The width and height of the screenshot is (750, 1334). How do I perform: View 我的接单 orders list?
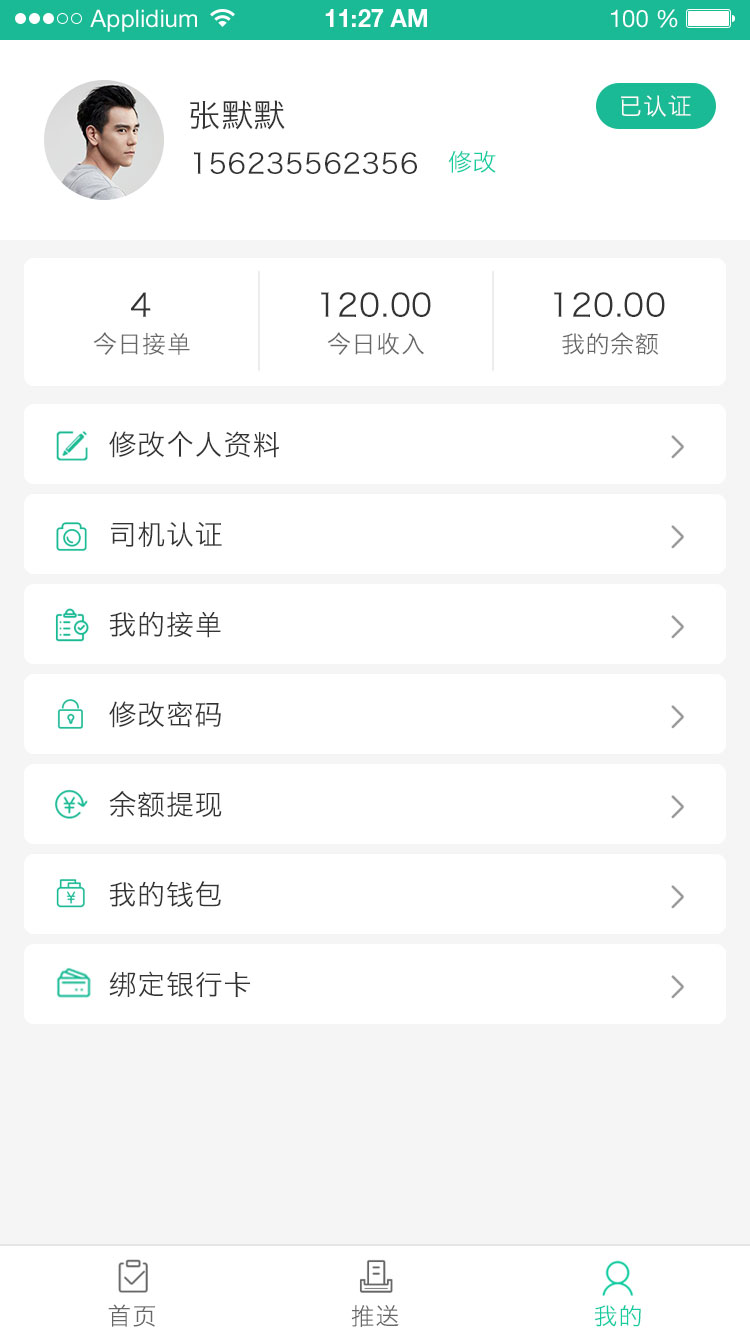pos(374,625)
